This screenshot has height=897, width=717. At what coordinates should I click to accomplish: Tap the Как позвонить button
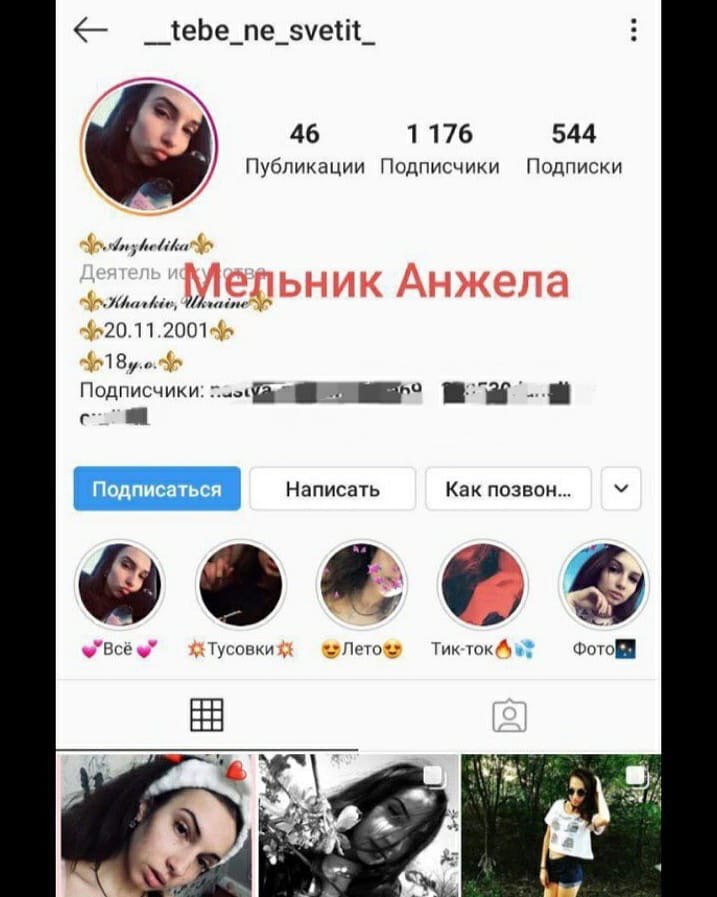tap(508, 489)
